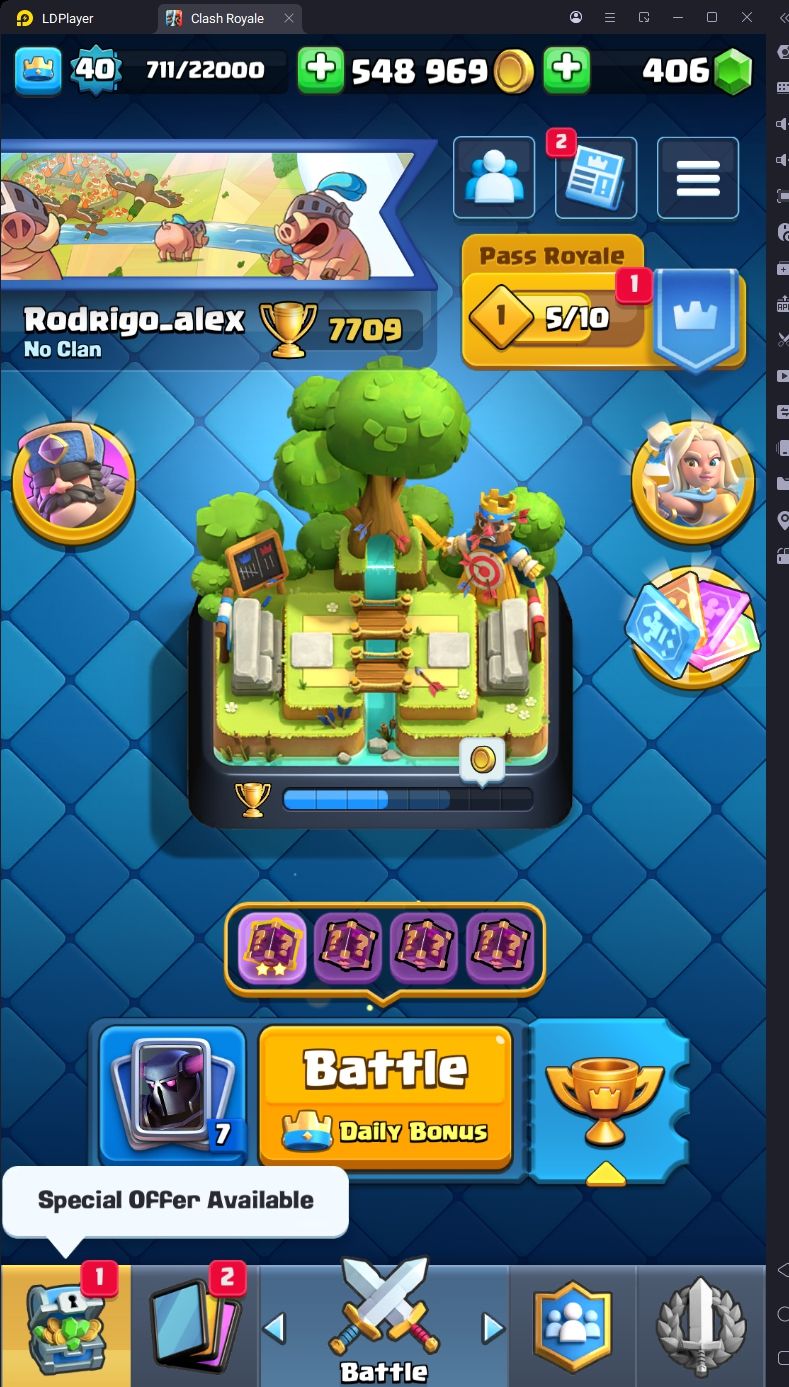This screenshot has height=1387, width=789.
Task: Buy more gems with green plus
Action: tap(566, 69)
